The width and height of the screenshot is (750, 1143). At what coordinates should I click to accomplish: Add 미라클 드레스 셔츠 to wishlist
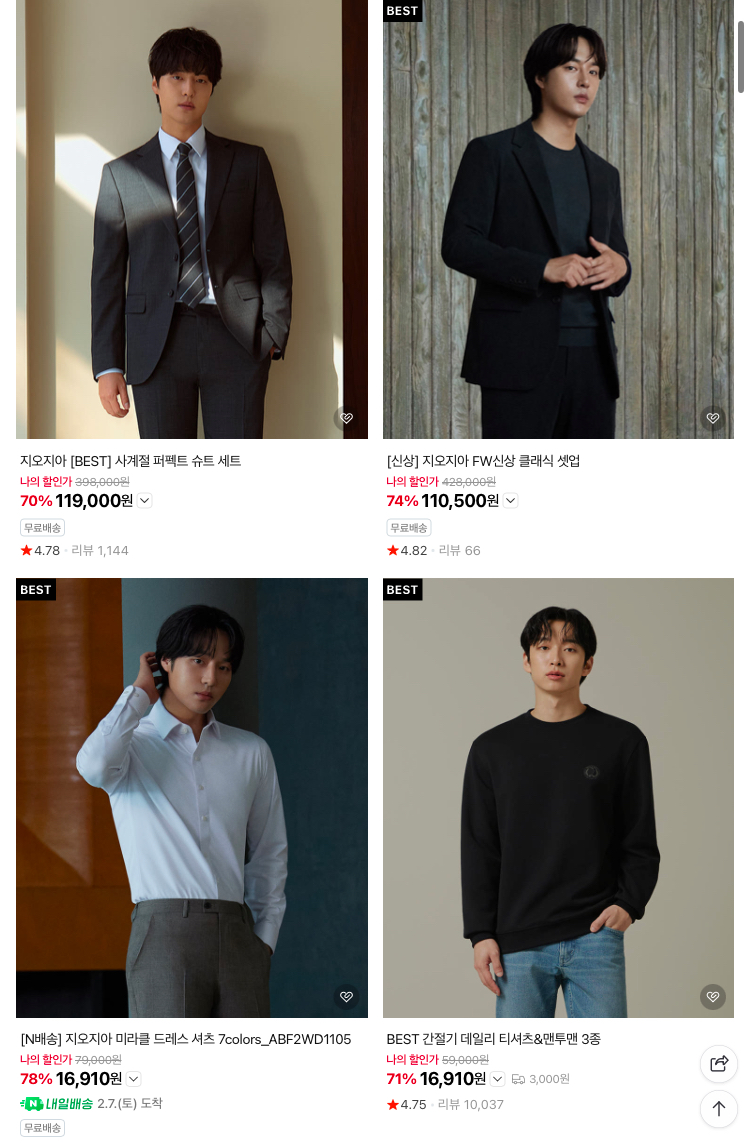coord(346,996)
